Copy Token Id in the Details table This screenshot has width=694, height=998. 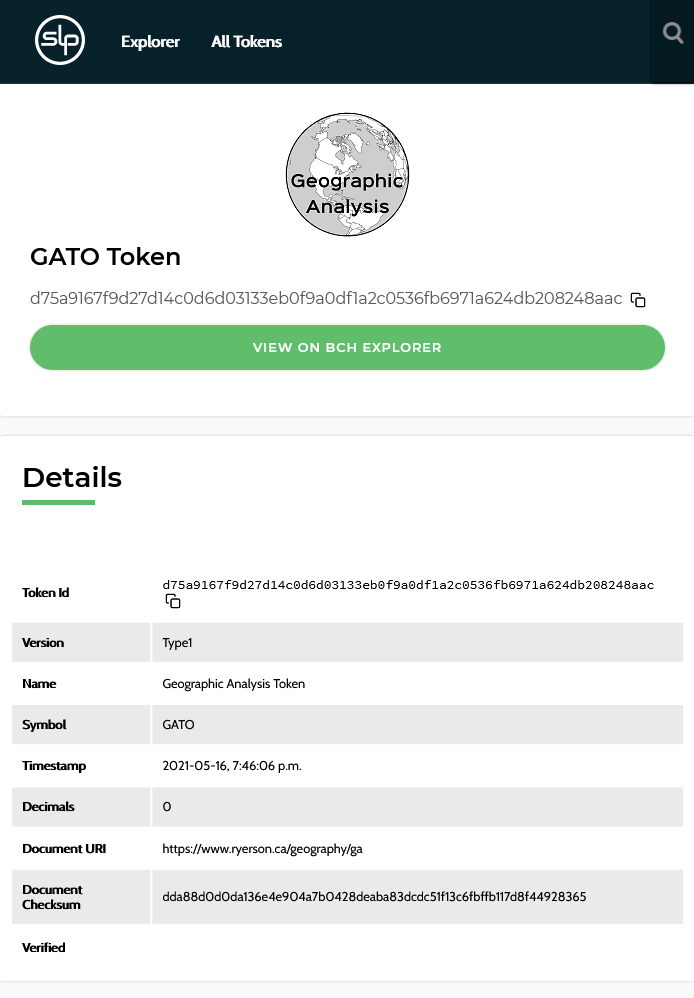173,601
